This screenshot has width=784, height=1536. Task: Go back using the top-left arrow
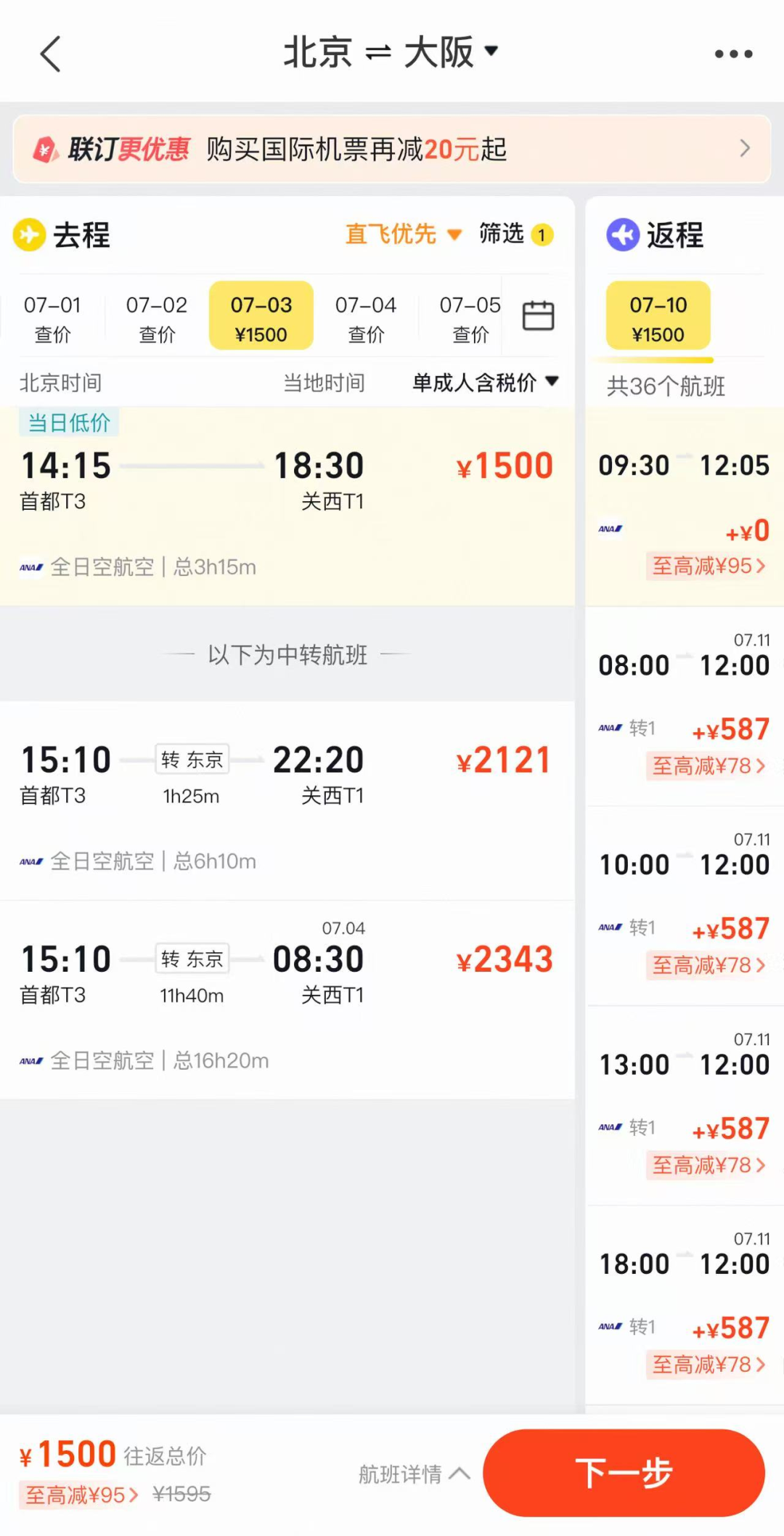coord(50,54)
